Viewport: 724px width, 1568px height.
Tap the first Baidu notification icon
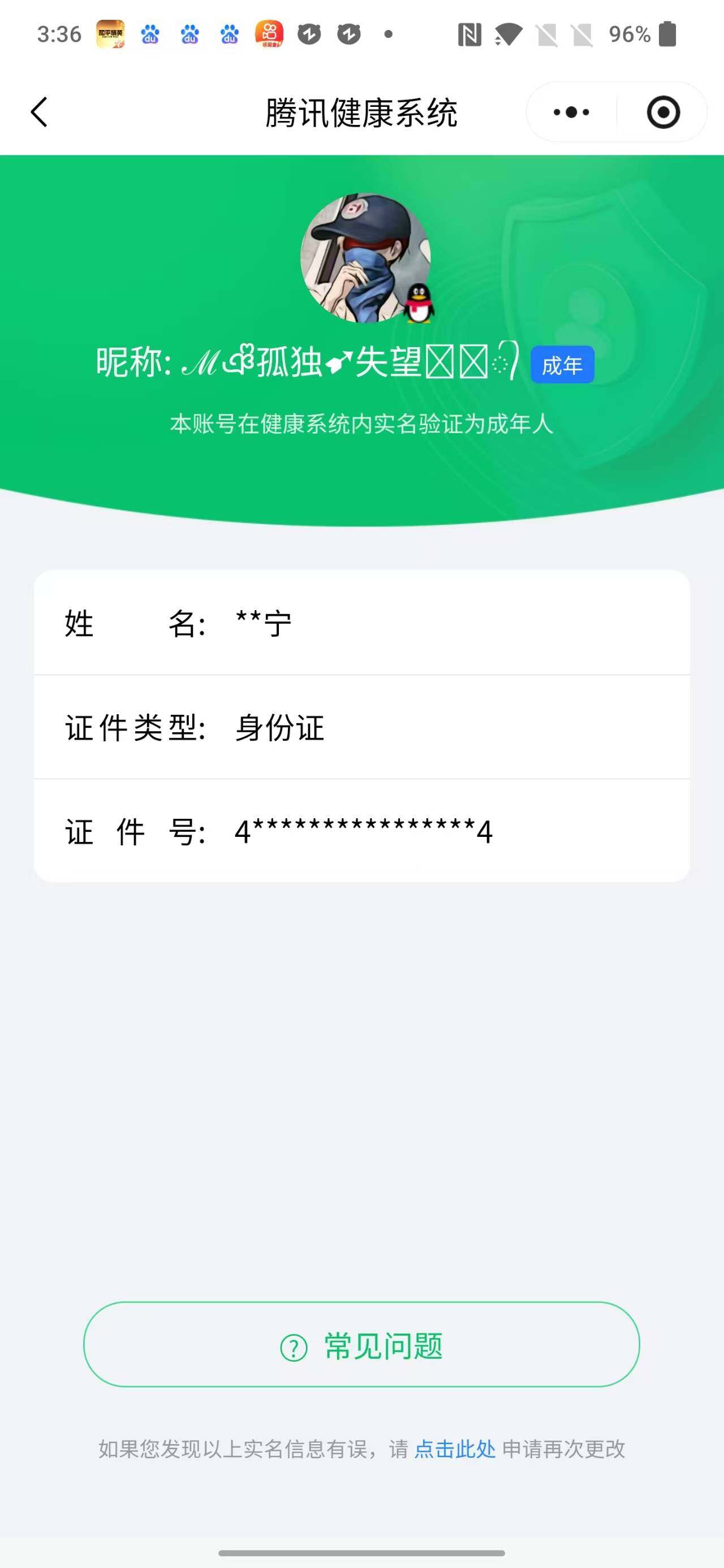151,33
